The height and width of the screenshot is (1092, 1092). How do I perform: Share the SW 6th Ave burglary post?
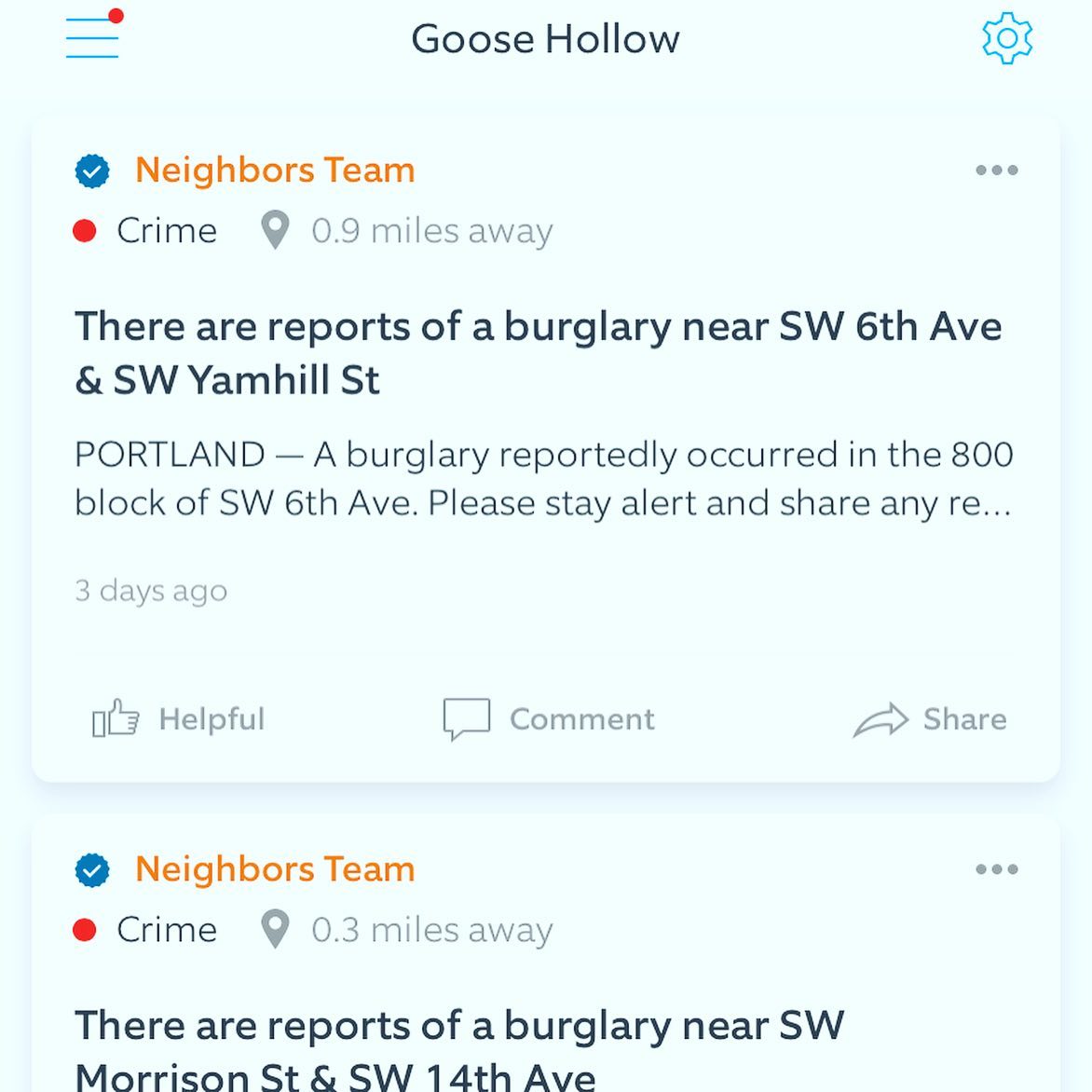[930, 719]
